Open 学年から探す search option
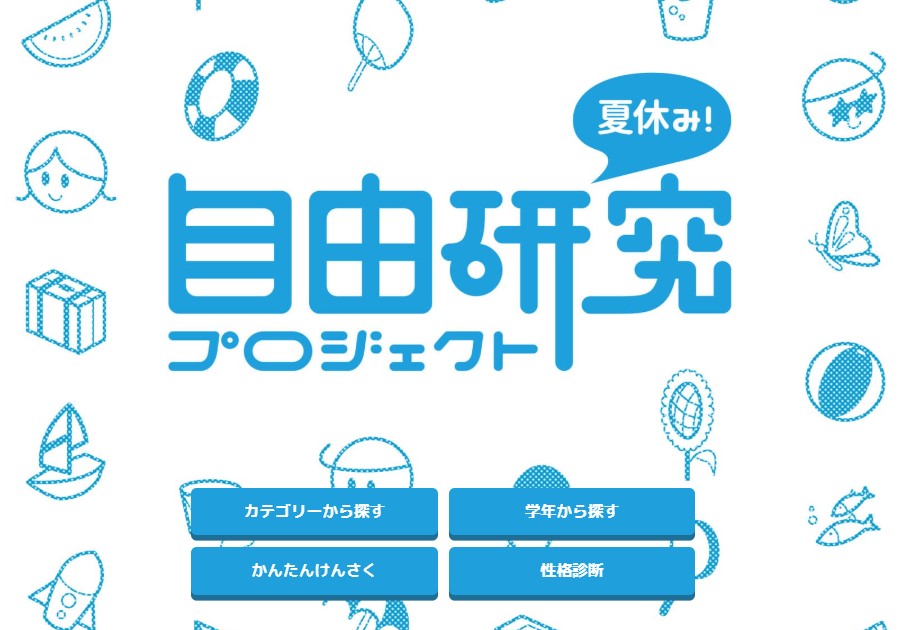 pos(571,512)
